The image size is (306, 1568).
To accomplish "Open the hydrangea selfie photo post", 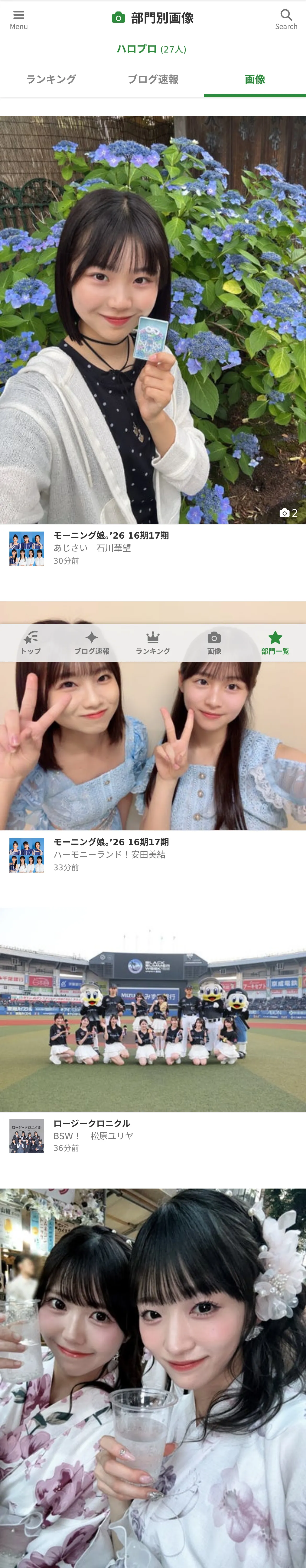I will [x=153, y=320].
